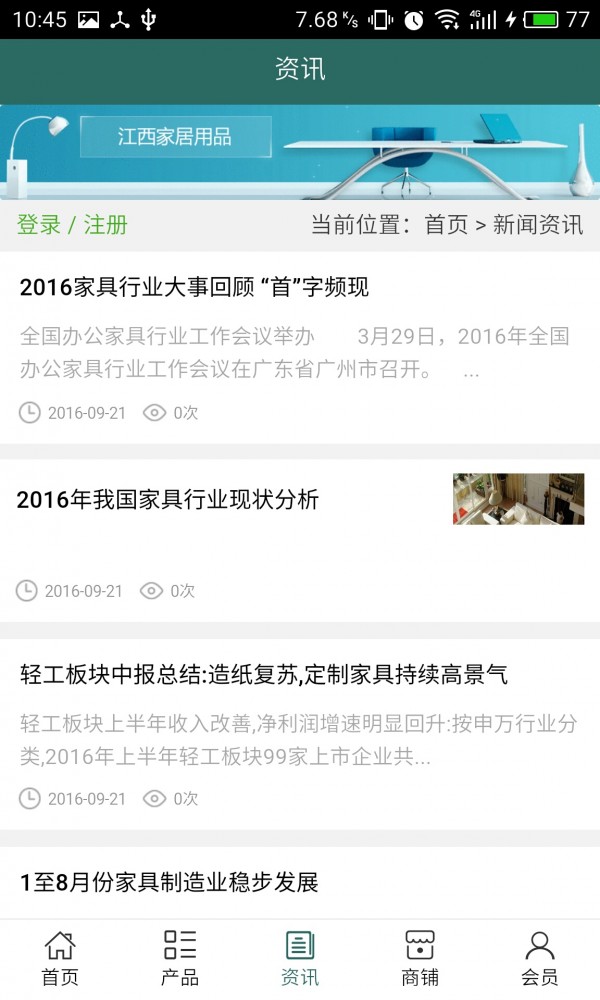Read article 2016家具行业大事回顾
The width and height of the screenshot is (600, 1000).
(195, 287)
